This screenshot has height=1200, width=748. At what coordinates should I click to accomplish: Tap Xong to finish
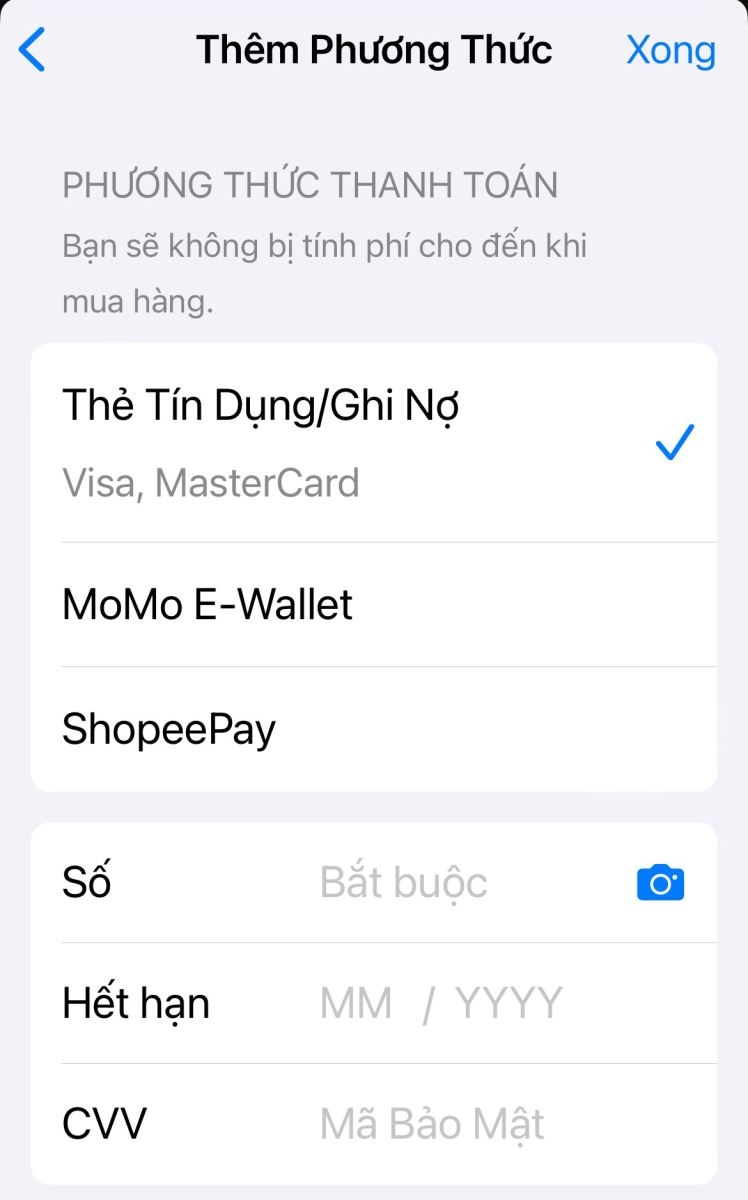coord(670,50)
